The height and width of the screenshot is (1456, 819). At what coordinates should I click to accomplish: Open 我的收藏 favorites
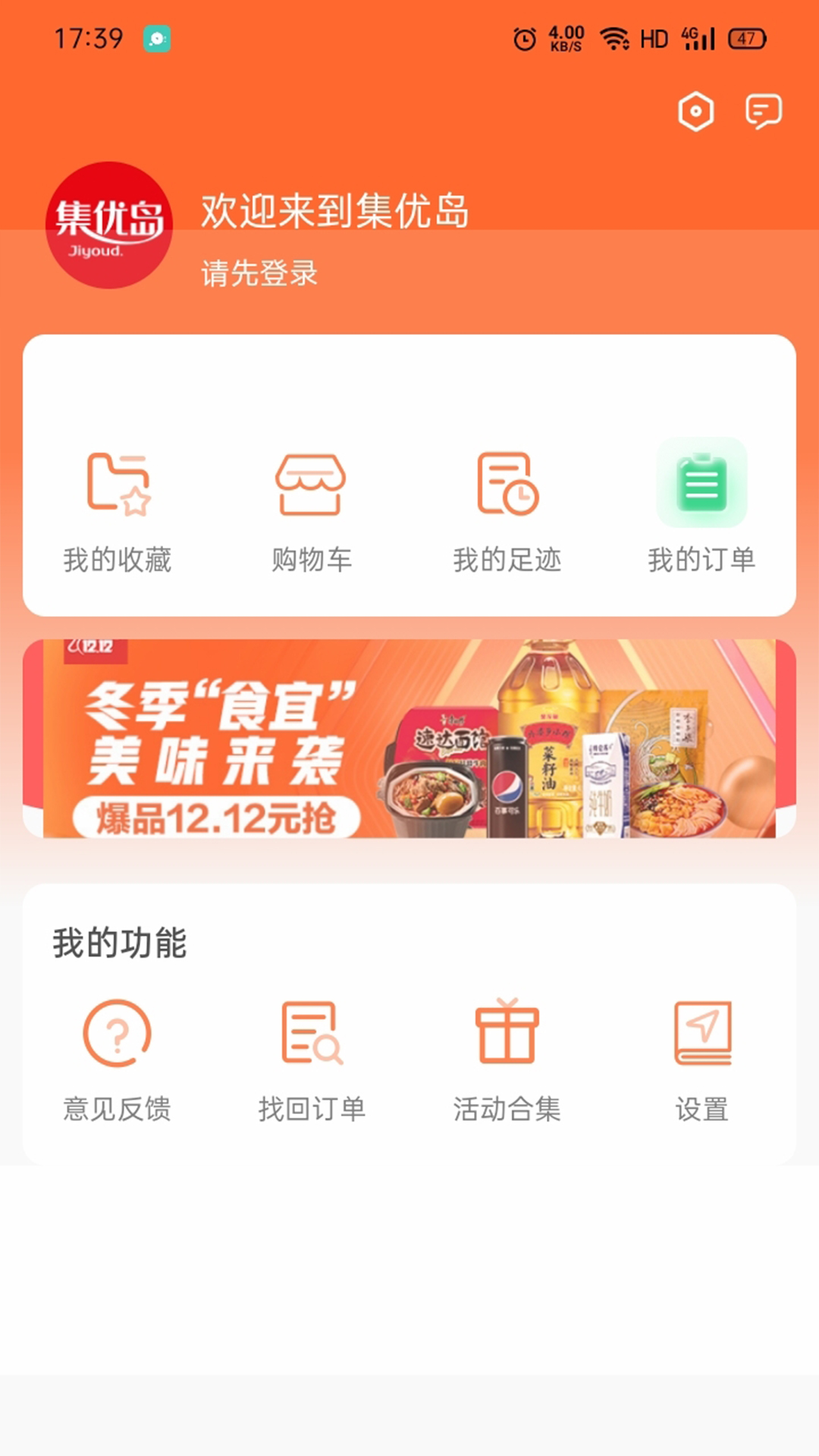(x=118, y=510)
